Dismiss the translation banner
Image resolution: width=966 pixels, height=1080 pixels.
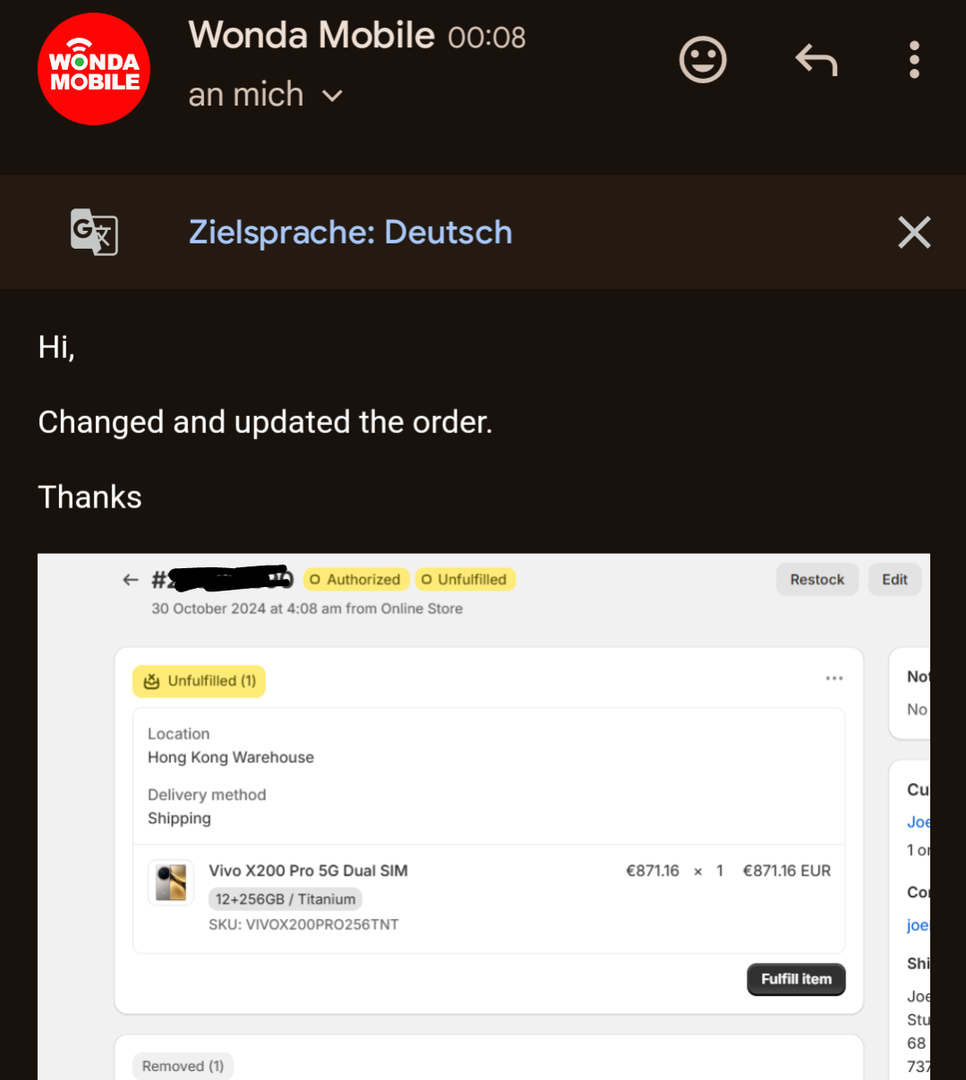[x=913, y=233]
